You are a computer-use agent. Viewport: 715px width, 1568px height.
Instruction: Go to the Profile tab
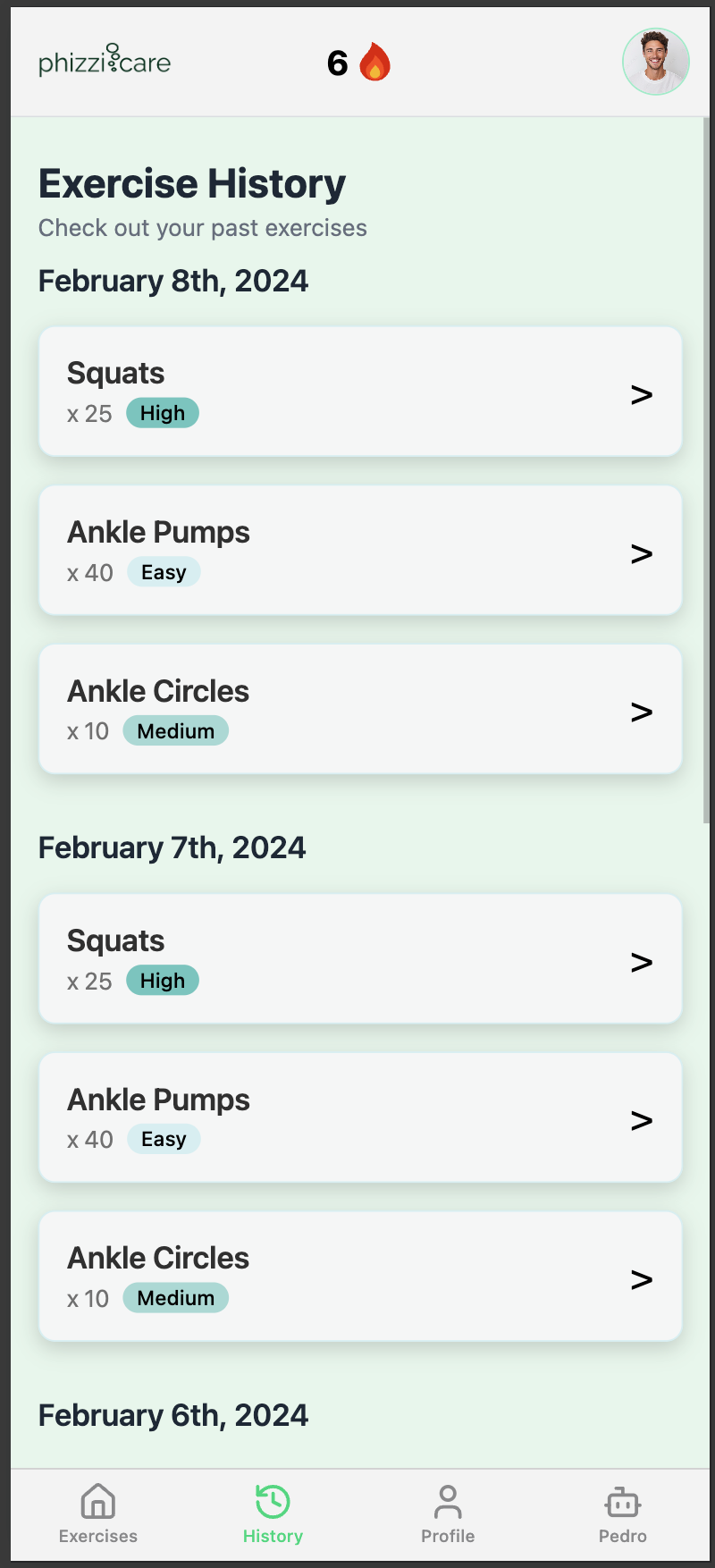(x=448, y=1514)
